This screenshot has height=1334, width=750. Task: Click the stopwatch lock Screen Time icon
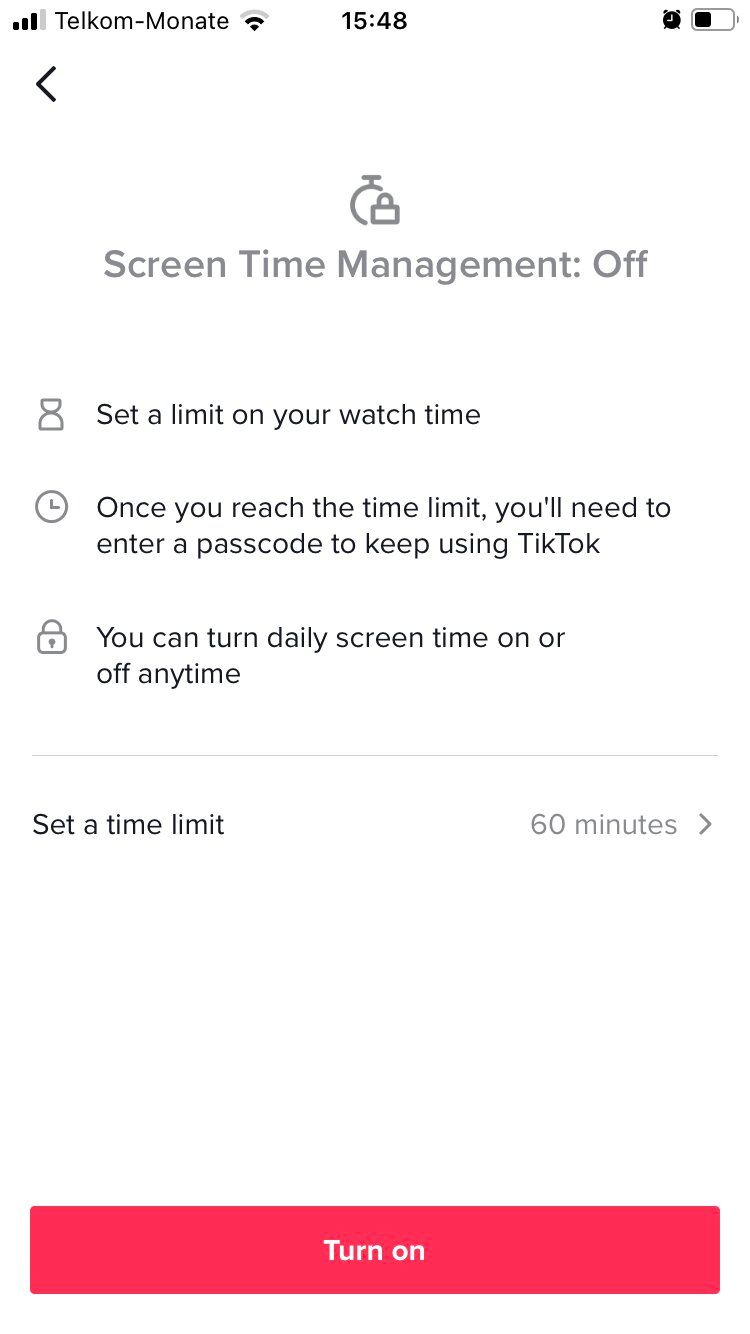point(374,201)
